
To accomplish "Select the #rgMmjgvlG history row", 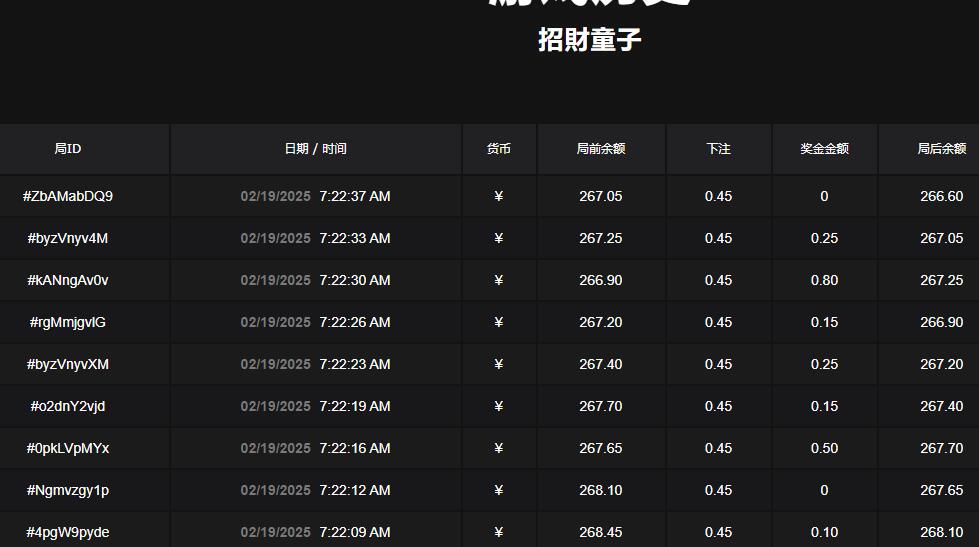I will pyautogui.click(x=68, y=322).
